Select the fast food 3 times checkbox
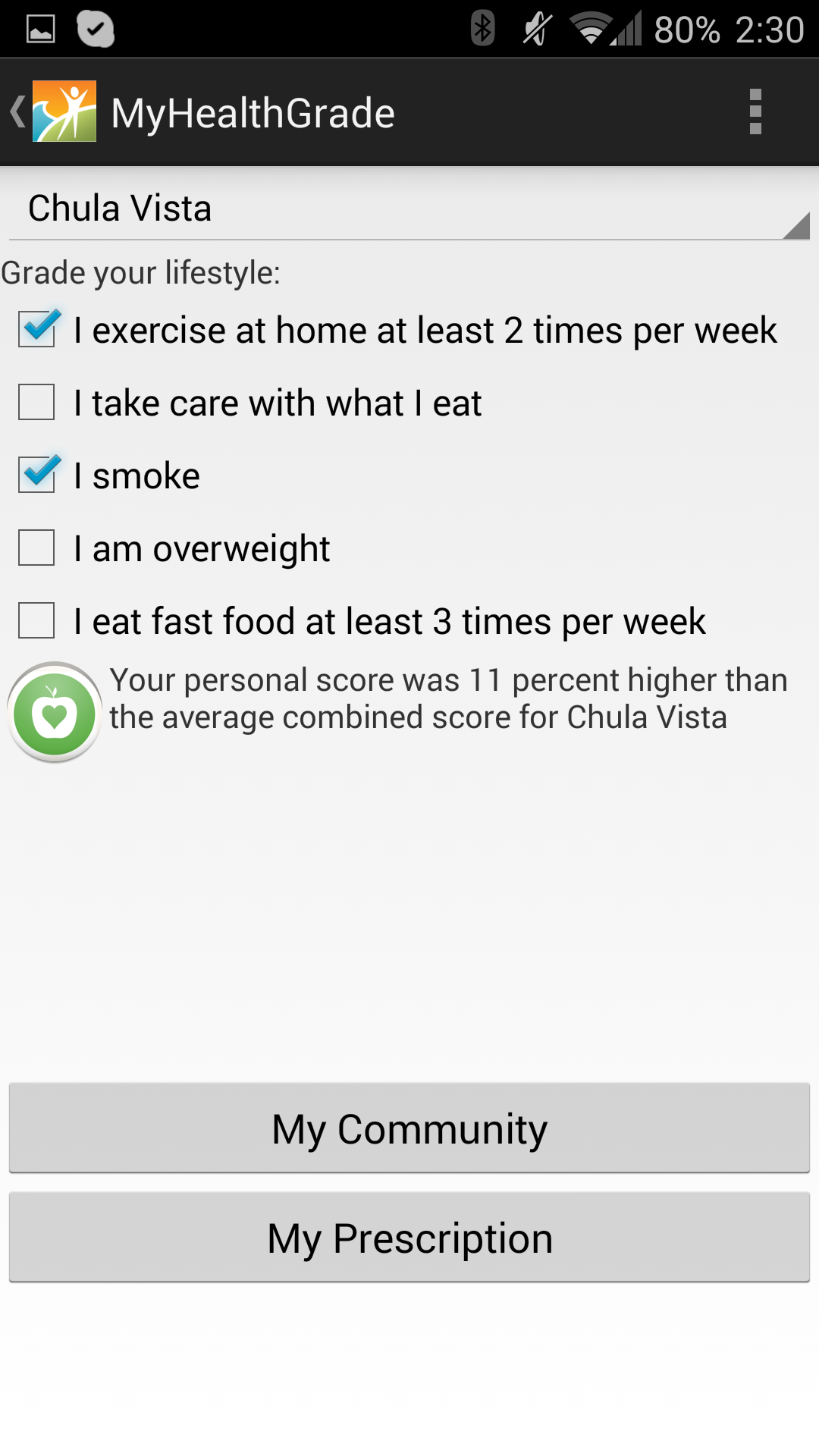This screenshot has width=819, height=1456. (x=37, y=620)
